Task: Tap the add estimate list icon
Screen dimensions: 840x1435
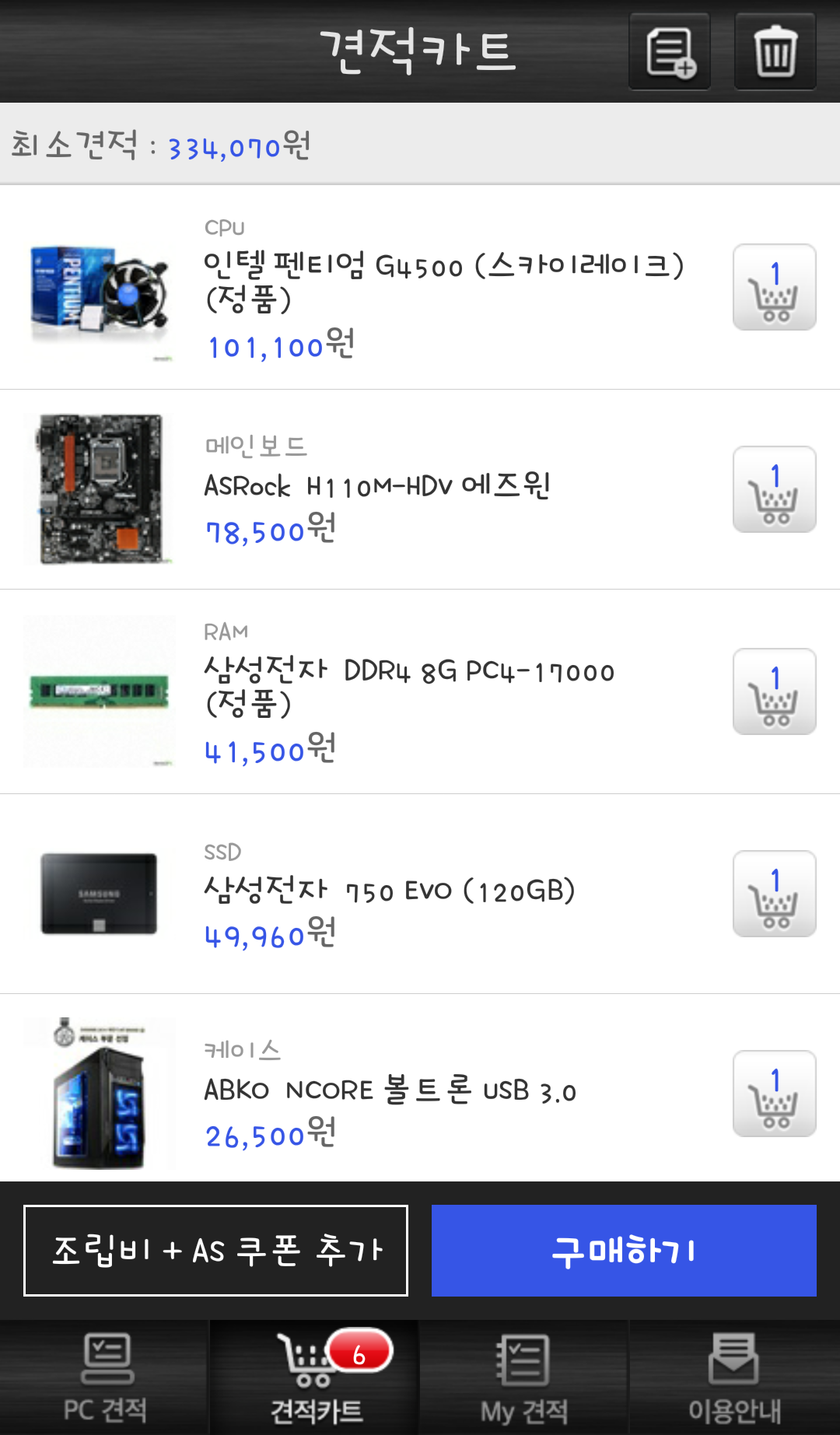Action: (670, 51)
